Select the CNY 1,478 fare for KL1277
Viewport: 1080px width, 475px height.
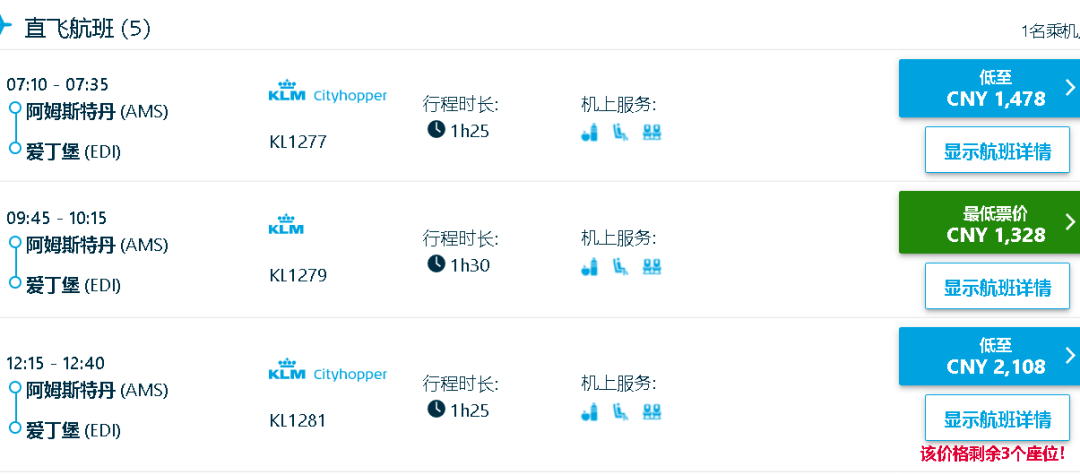pyautogui.click(x=988, y=88)
